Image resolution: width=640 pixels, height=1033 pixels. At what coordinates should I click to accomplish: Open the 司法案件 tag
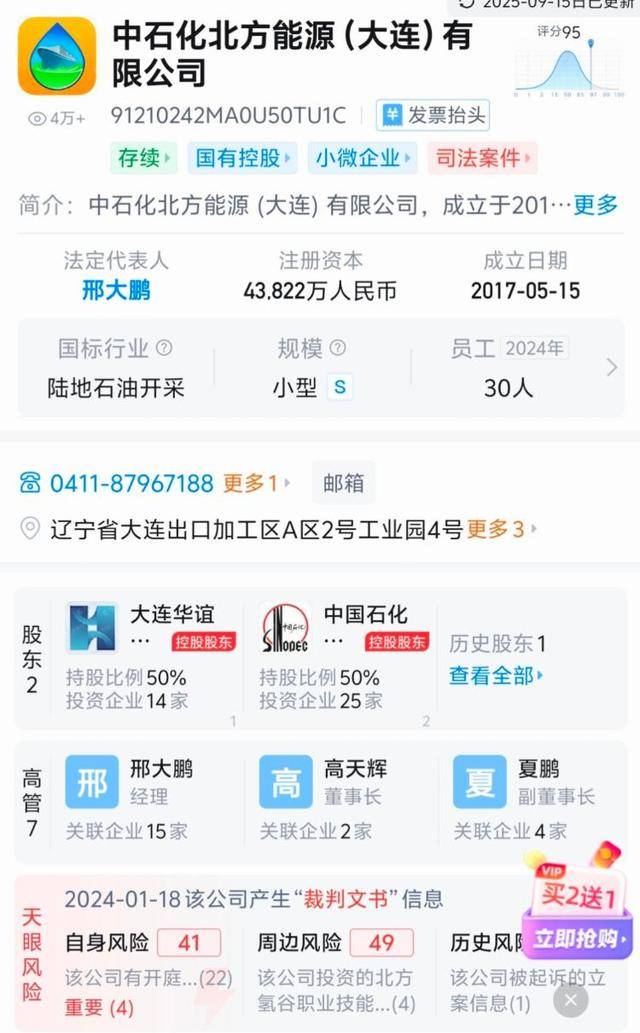pos(481,158)
